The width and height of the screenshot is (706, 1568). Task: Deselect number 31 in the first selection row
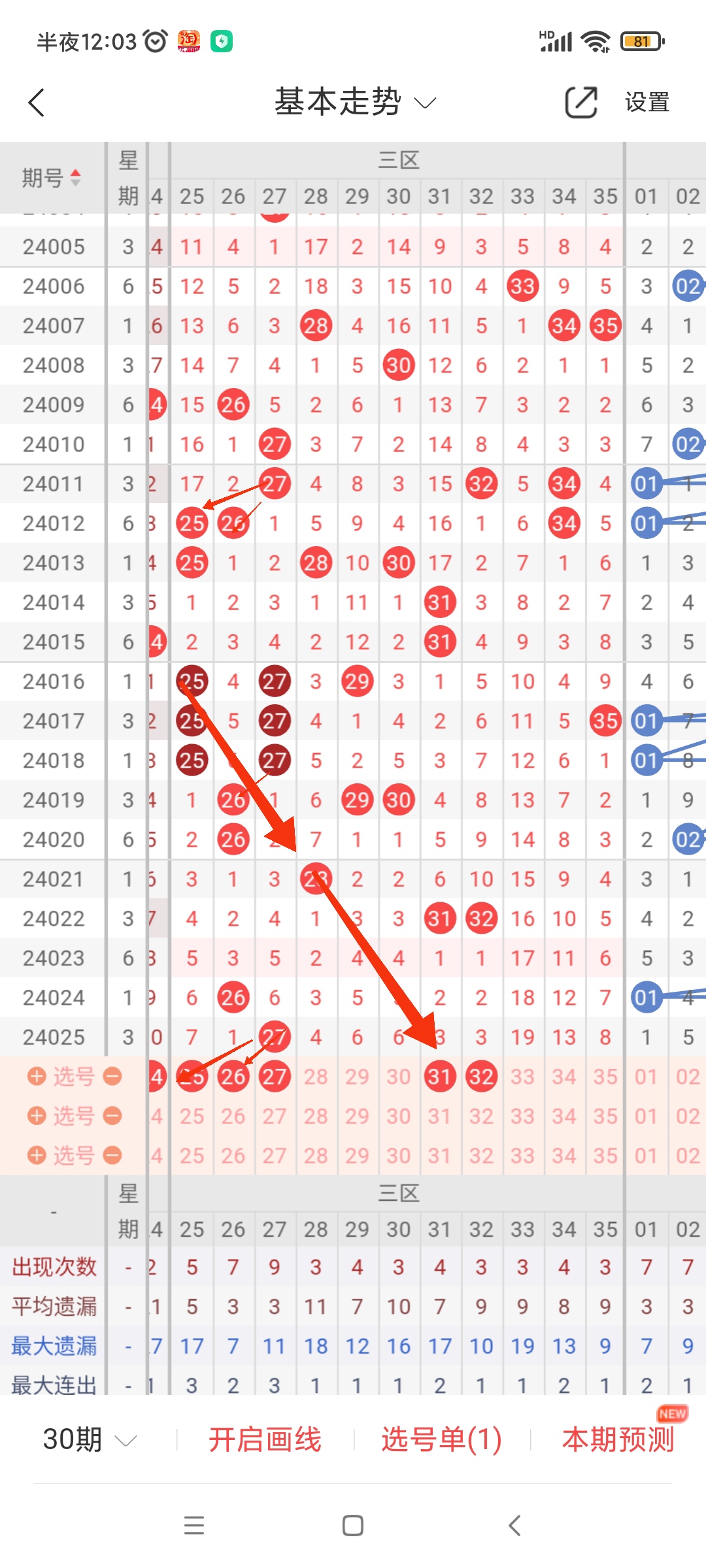440,1076
